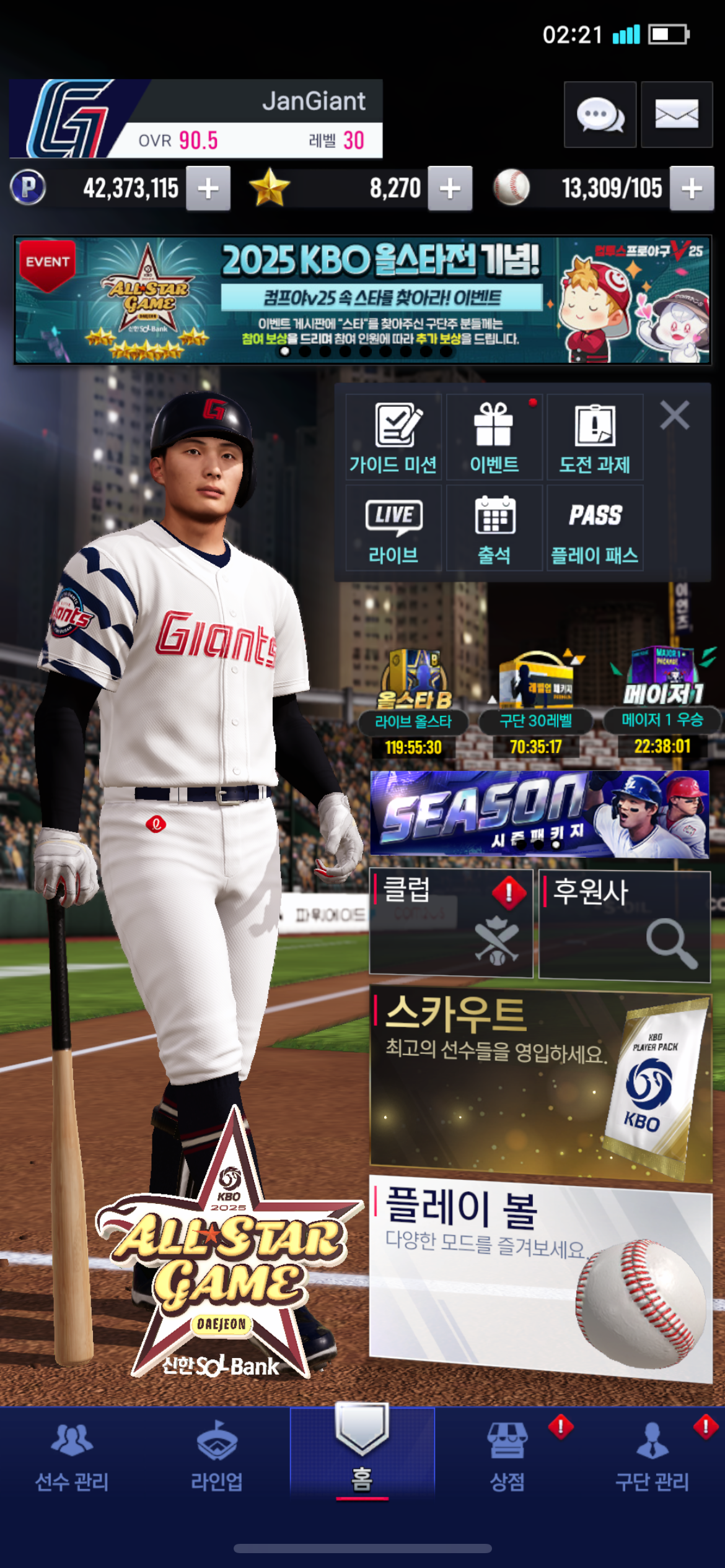Open 가이드 미션
This screenshot has width=725, height=1568.
pos(393,437)
